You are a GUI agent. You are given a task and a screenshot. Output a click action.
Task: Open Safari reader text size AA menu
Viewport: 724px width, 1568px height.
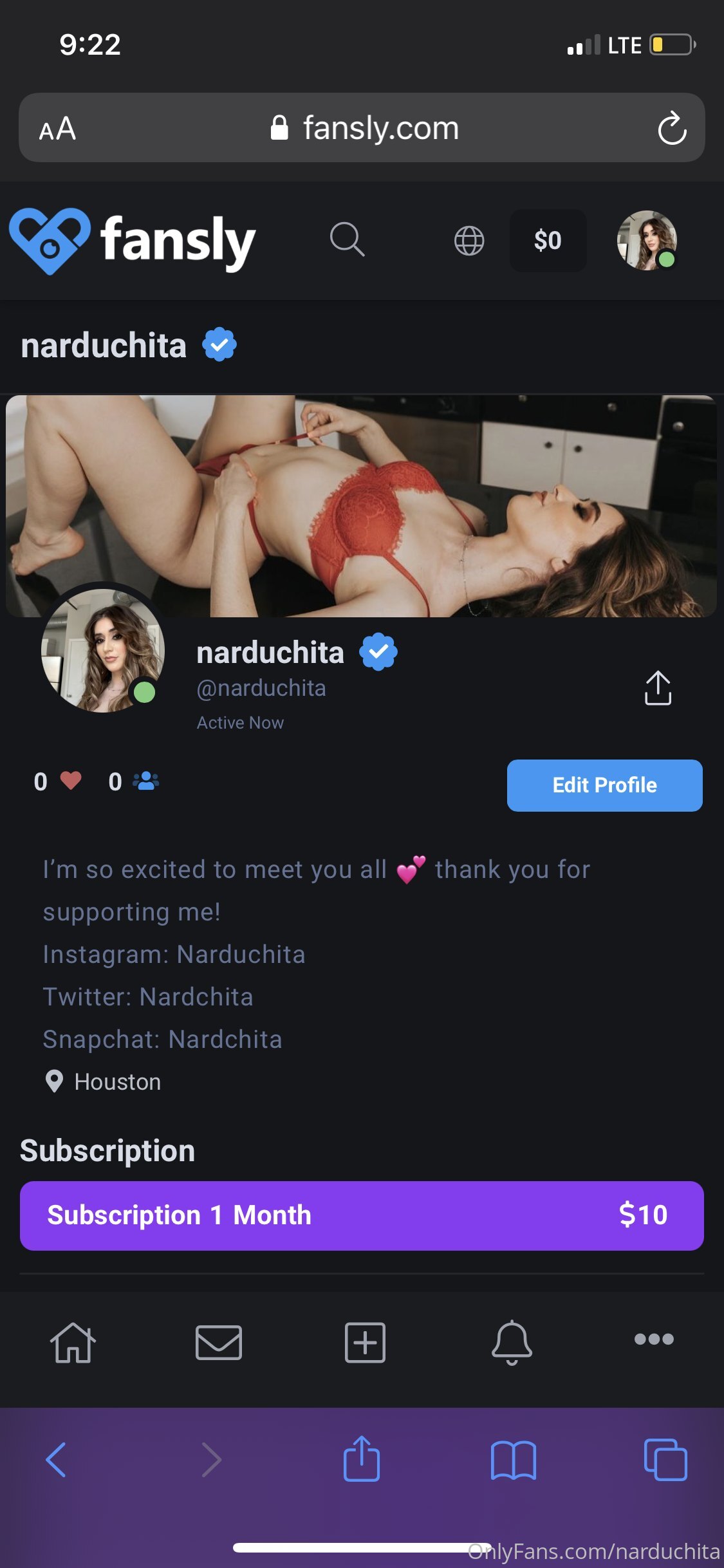[57, 128]
